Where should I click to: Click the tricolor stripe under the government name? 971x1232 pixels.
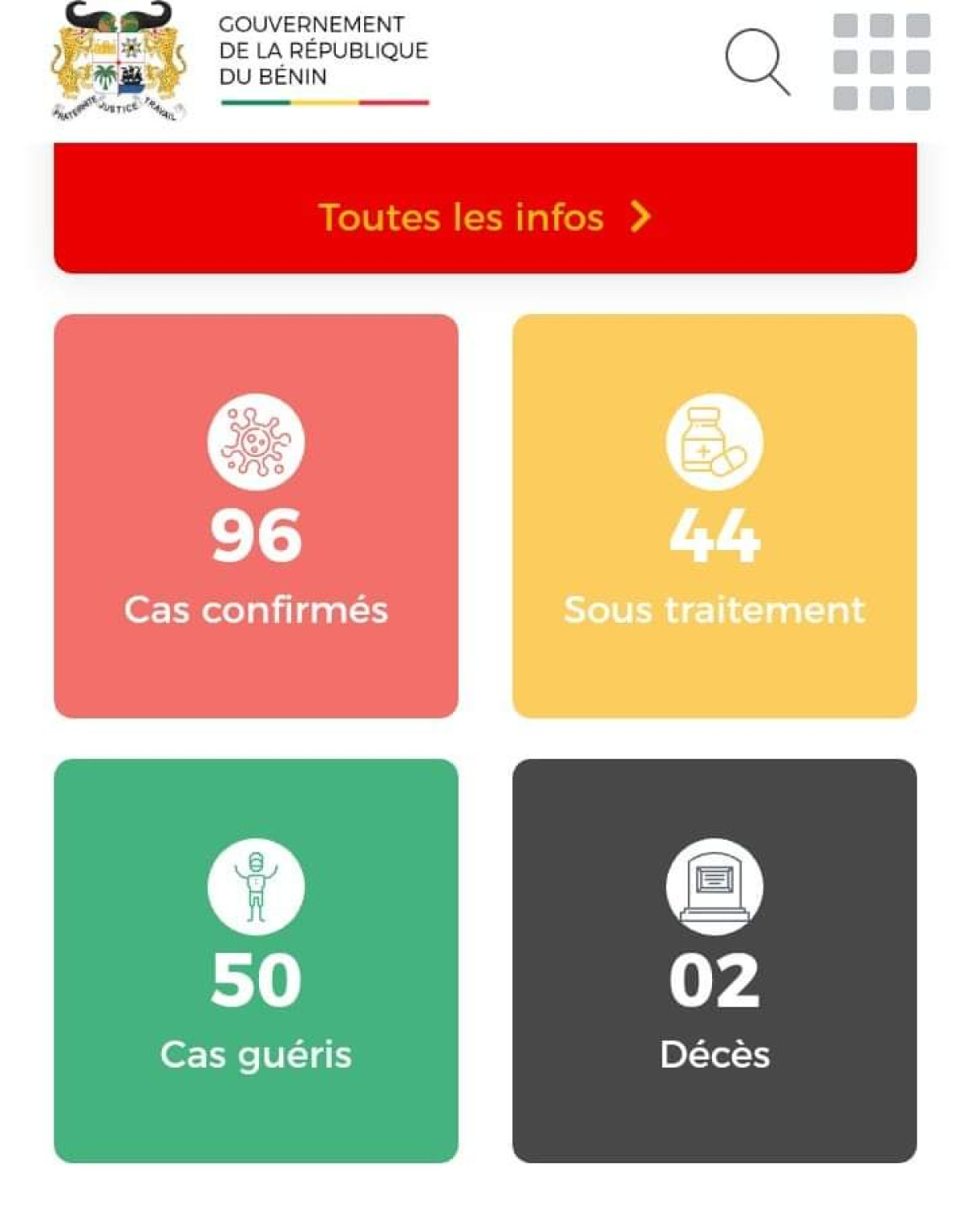[322, 103]
